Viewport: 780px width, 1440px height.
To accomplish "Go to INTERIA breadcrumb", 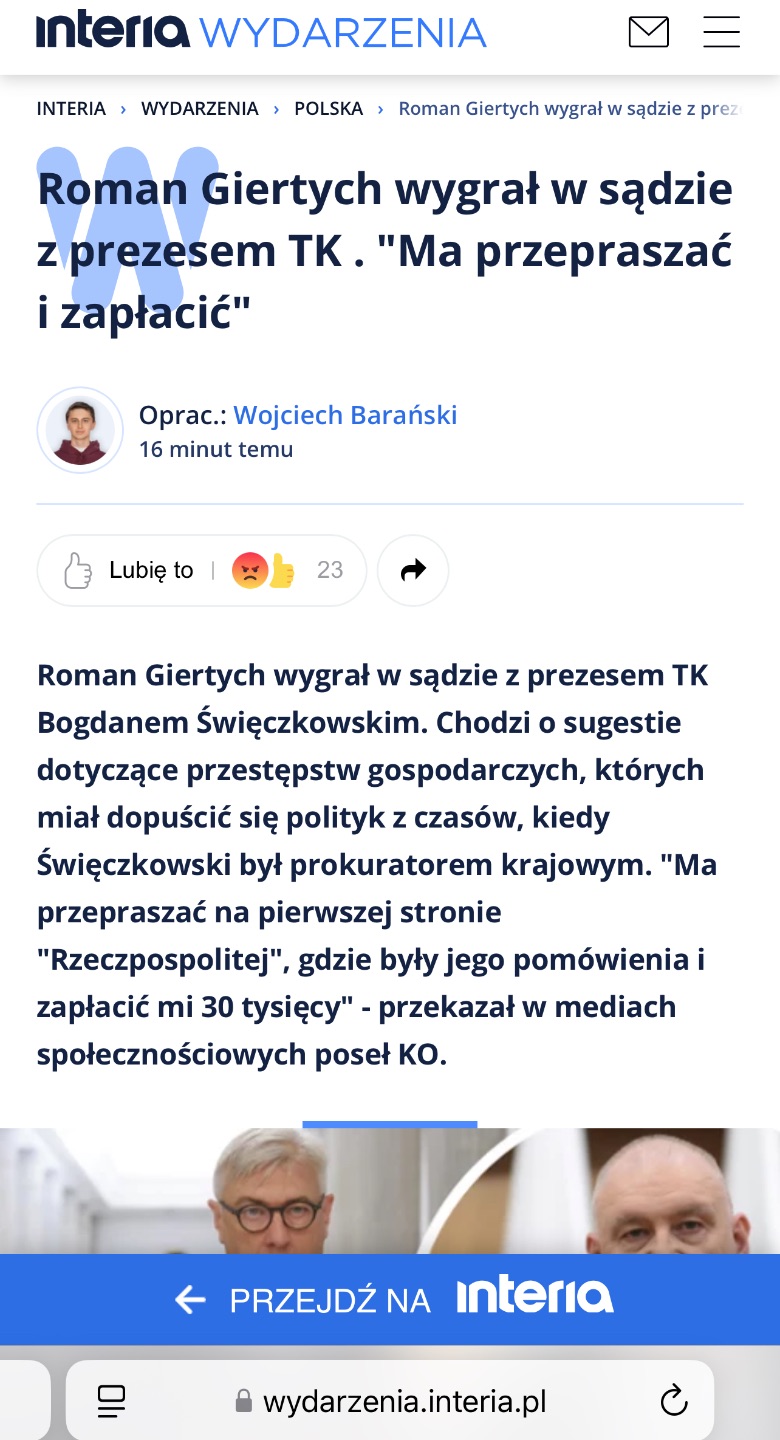I will (71, 109).
